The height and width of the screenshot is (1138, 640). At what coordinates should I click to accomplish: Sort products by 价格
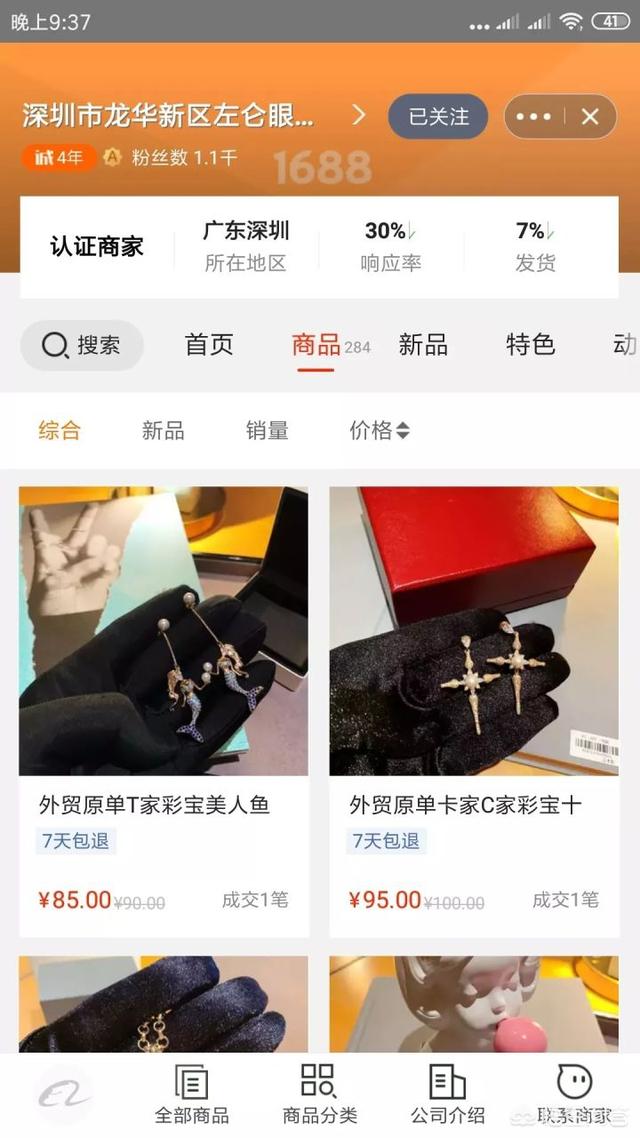379,431
